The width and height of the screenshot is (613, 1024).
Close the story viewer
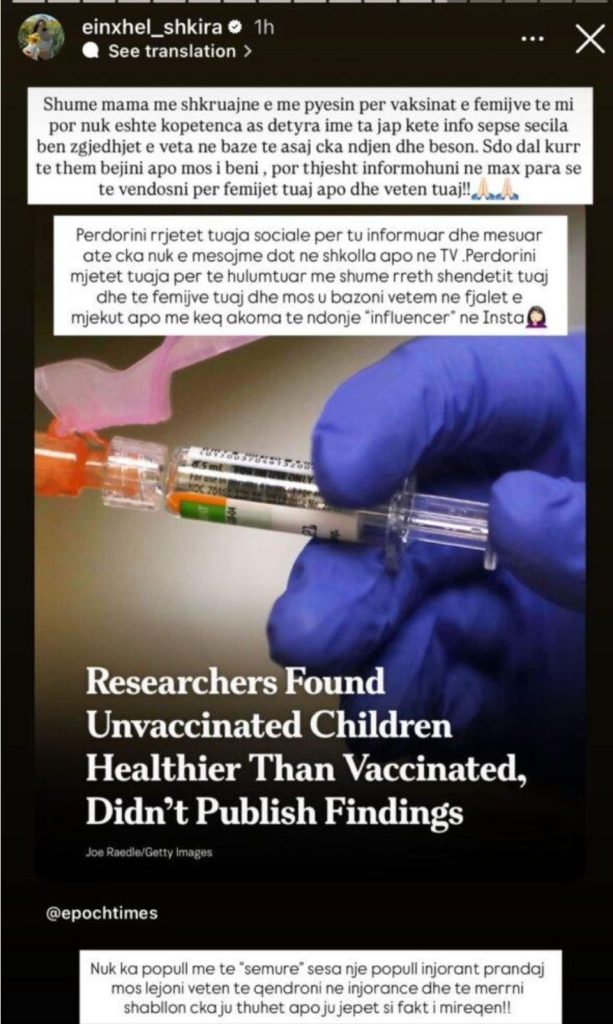[x=590, y=37]
